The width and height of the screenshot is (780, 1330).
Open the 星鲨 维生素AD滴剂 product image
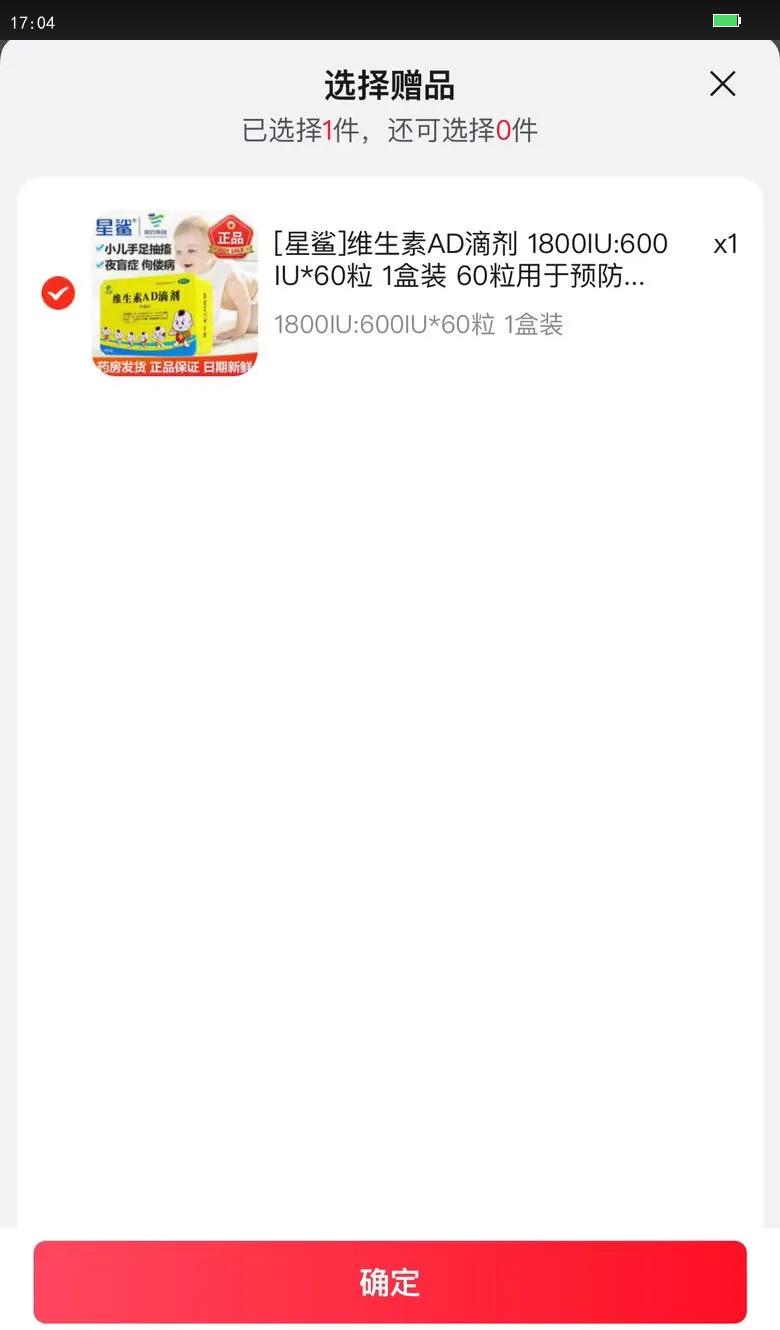(x=175, y=293)
